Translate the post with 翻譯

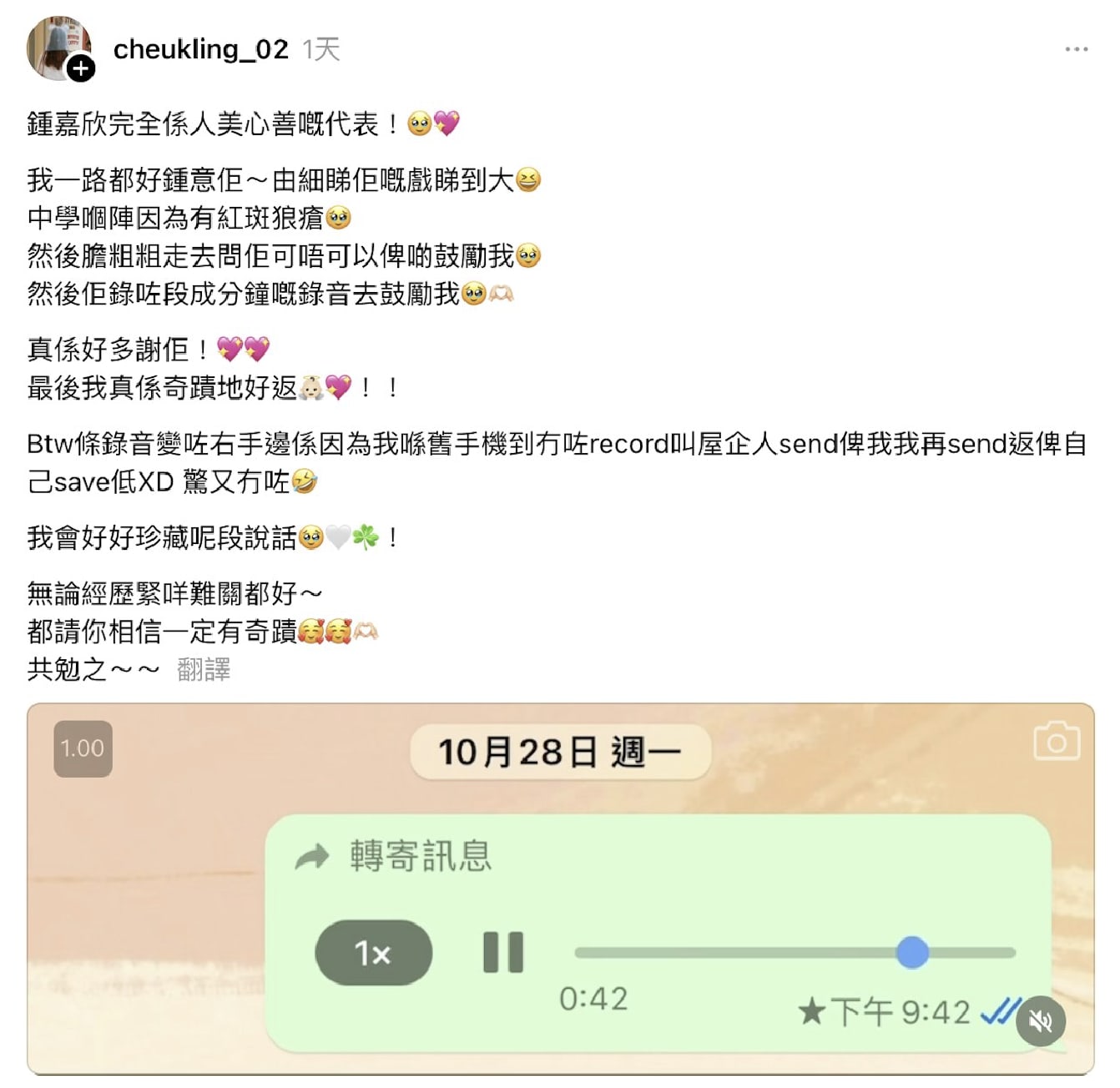point(203,669)
